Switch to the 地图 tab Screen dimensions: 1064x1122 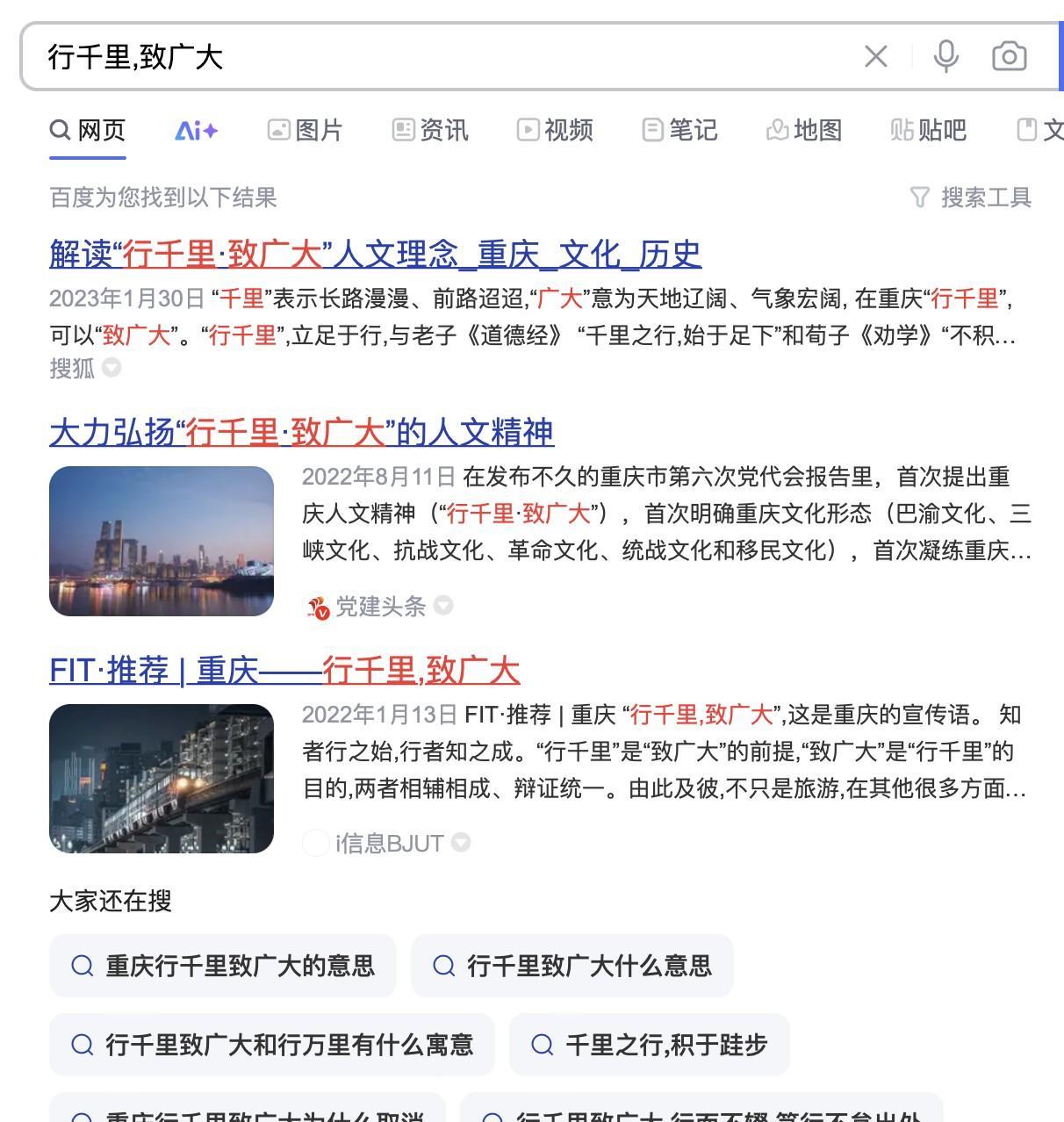(804, 131)
